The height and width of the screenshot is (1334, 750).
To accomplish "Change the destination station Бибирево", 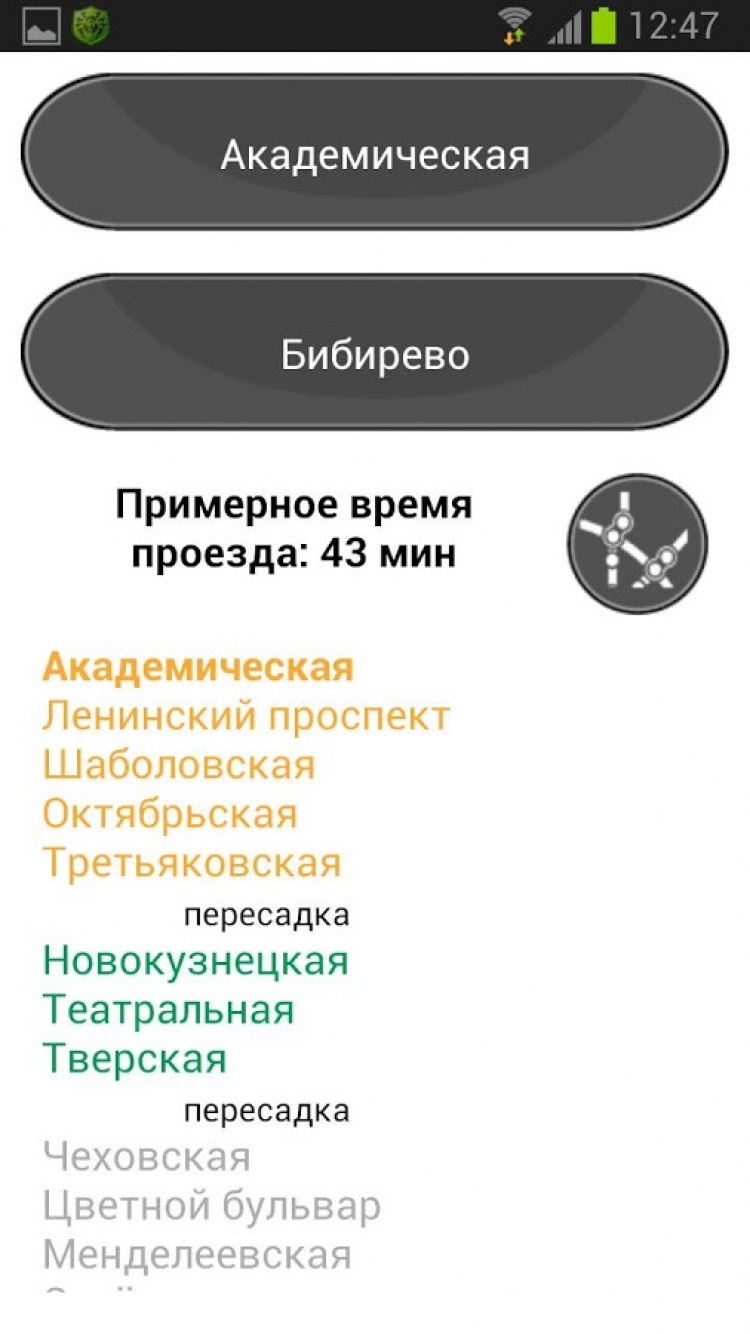I will pyautogui.click(x=374, y=353).
